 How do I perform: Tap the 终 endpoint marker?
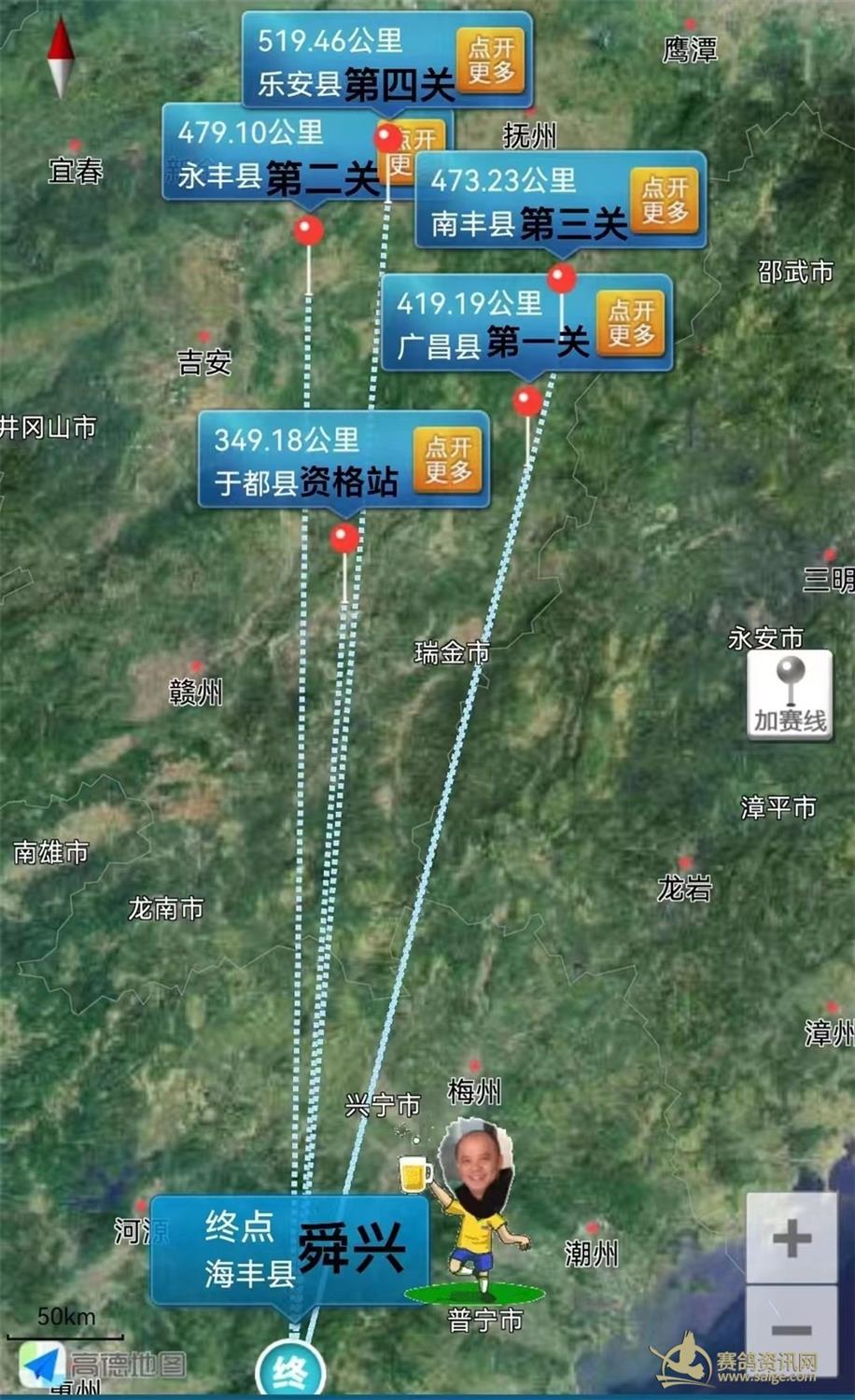click(x=290, y=1373)
